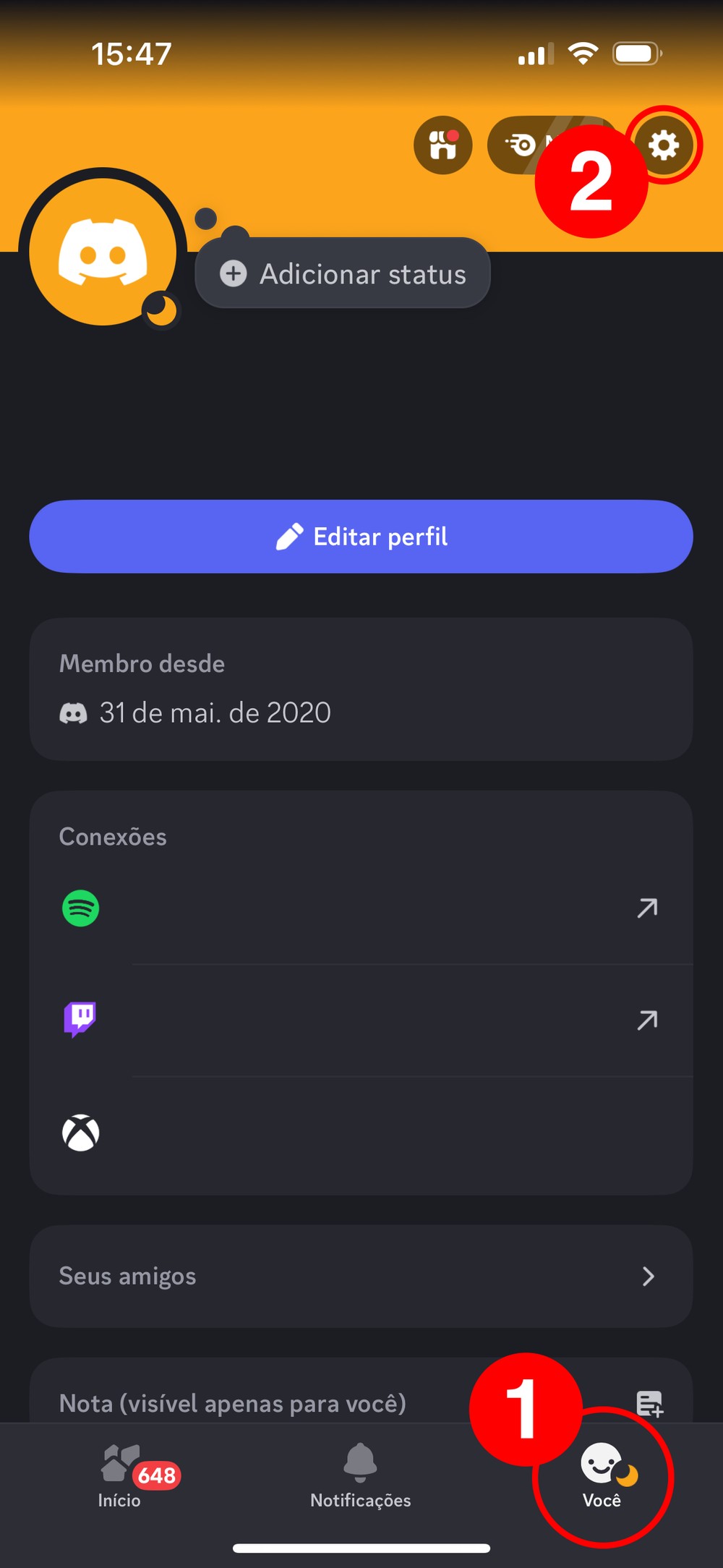Tap Adicionar status bubble

(343, 273)
